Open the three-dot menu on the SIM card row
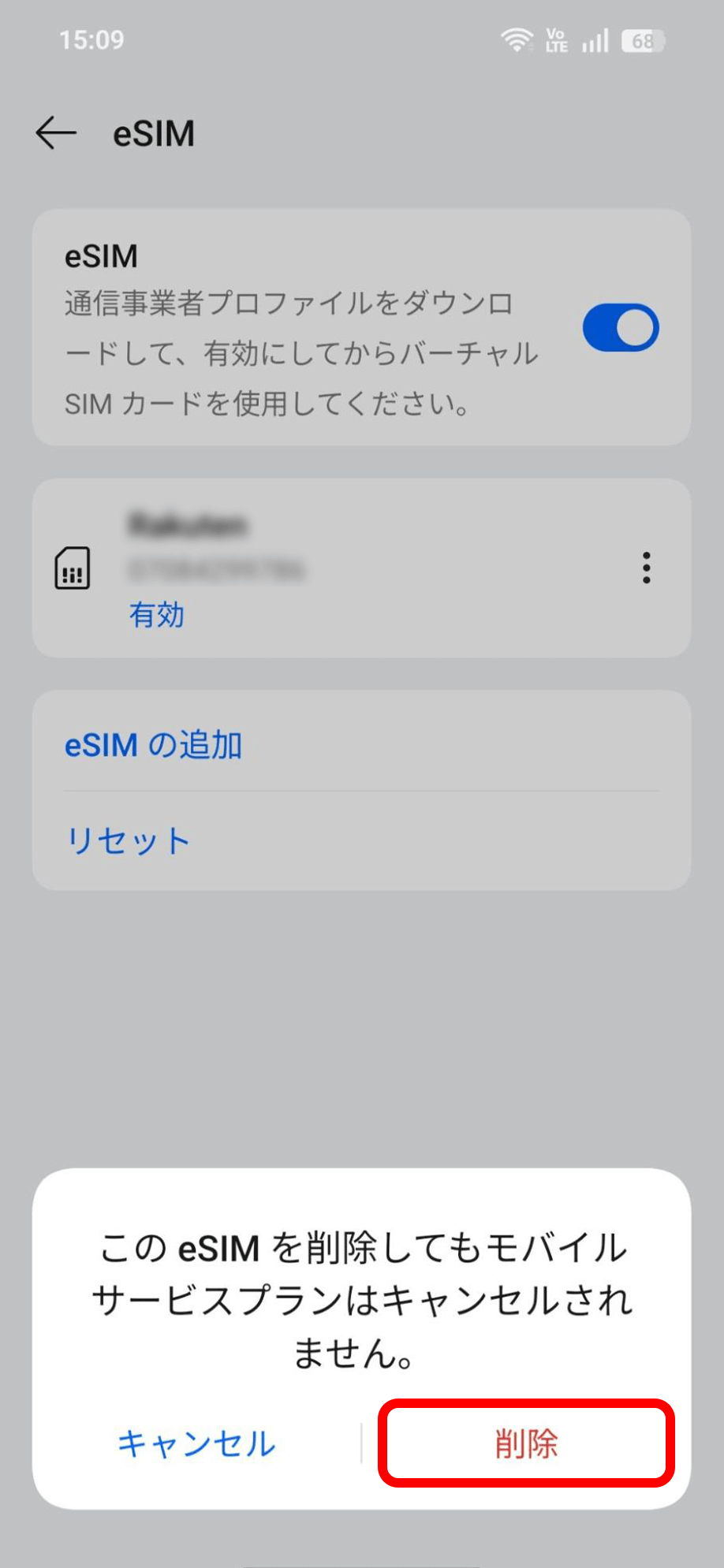The width and height of the screenshot is (724, 1568). (x=647, y=568)
